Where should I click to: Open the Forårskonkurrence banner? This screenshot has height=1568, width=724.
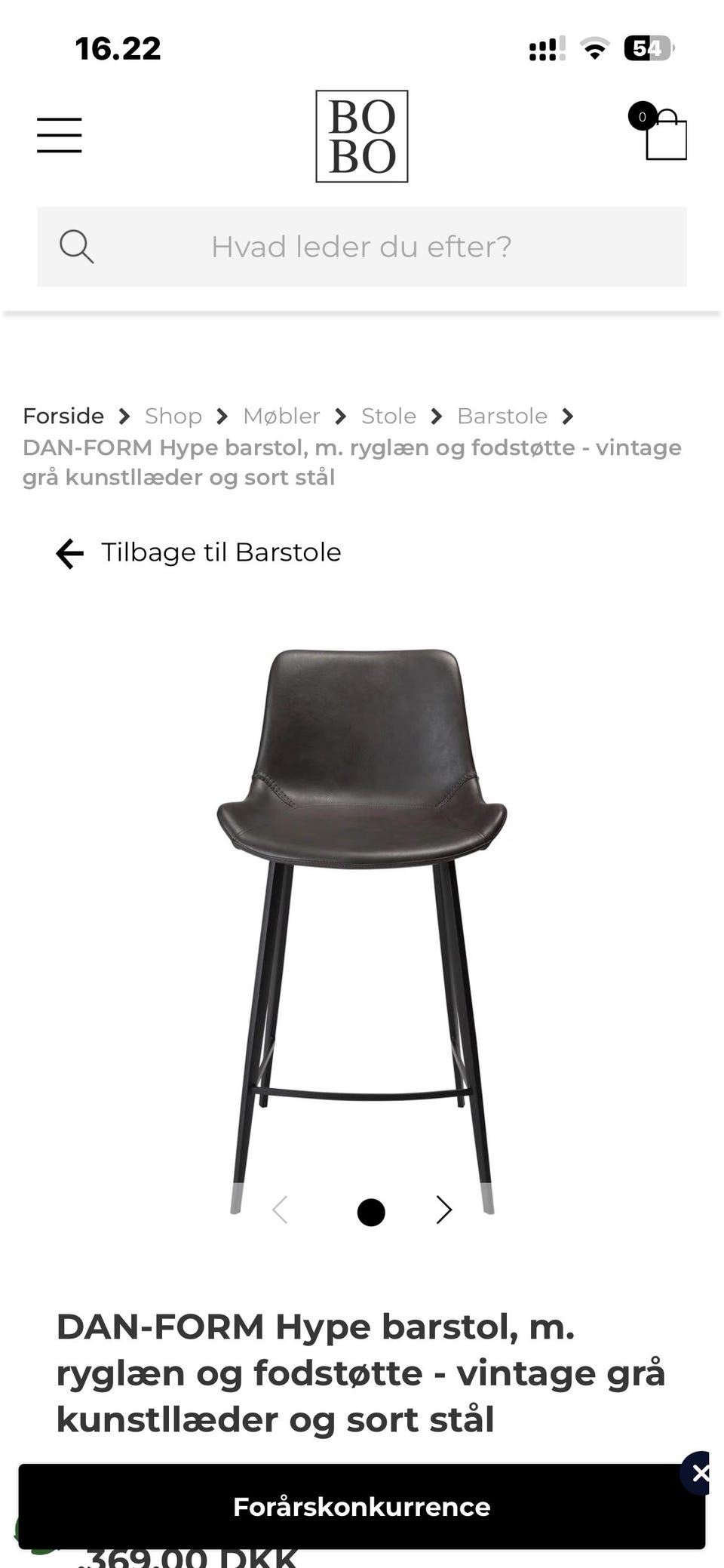(362, 1507)
